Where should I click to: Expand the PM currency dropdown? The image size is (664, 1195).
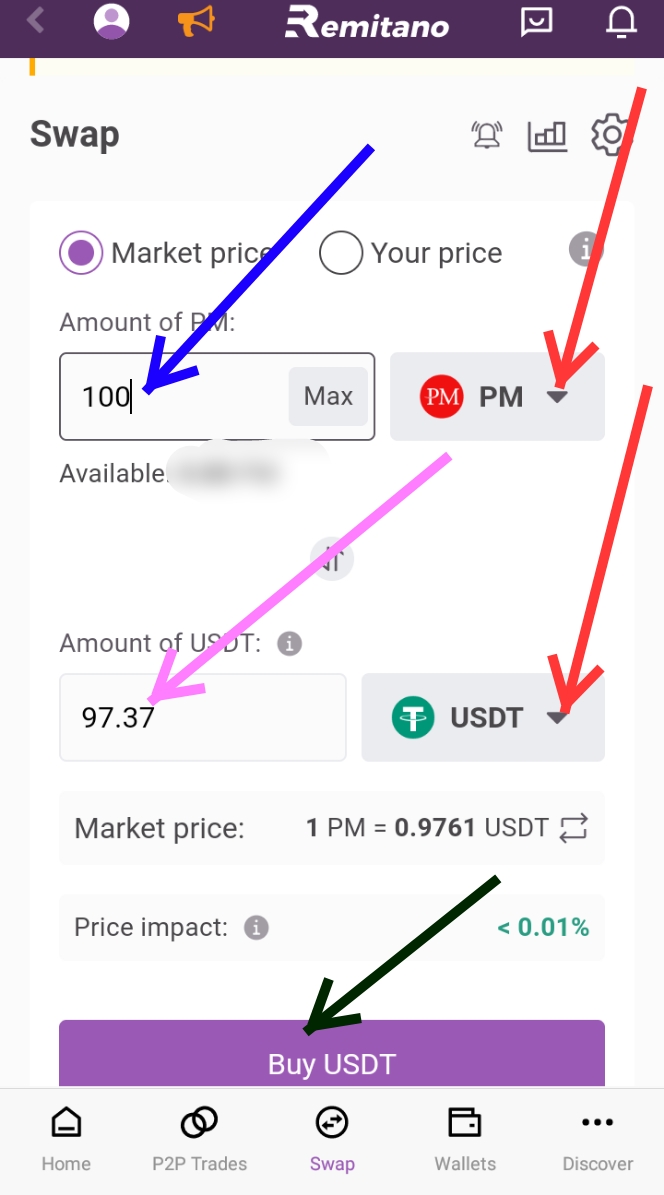(497, 397)
